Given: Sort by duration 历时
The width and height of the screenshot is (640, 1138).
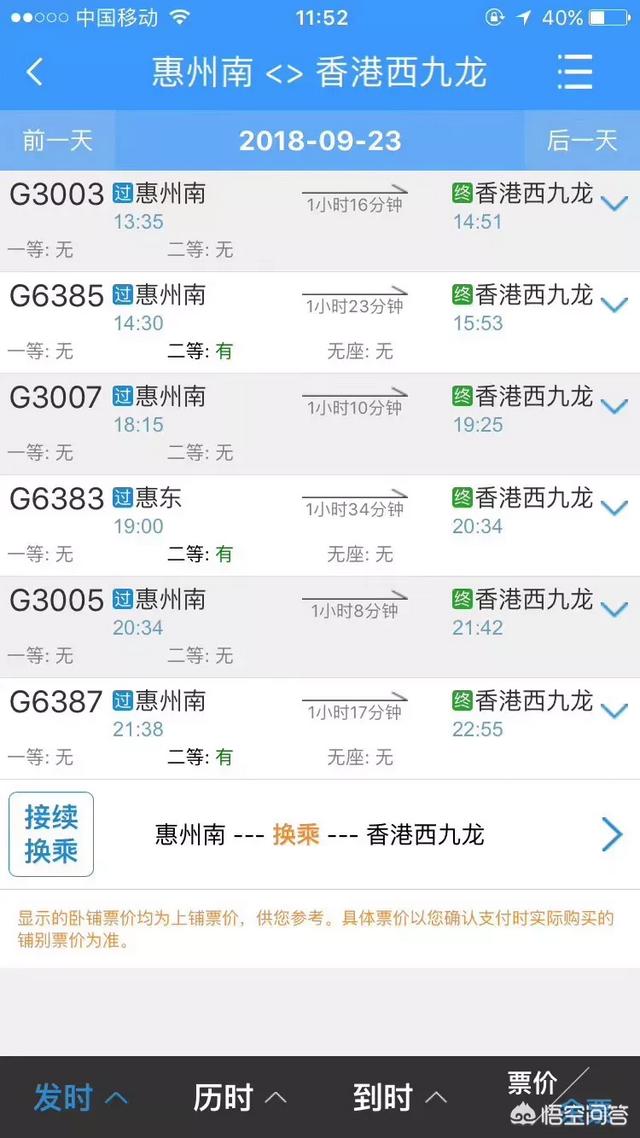Looking at the screenshot, I should point(240,1097).
